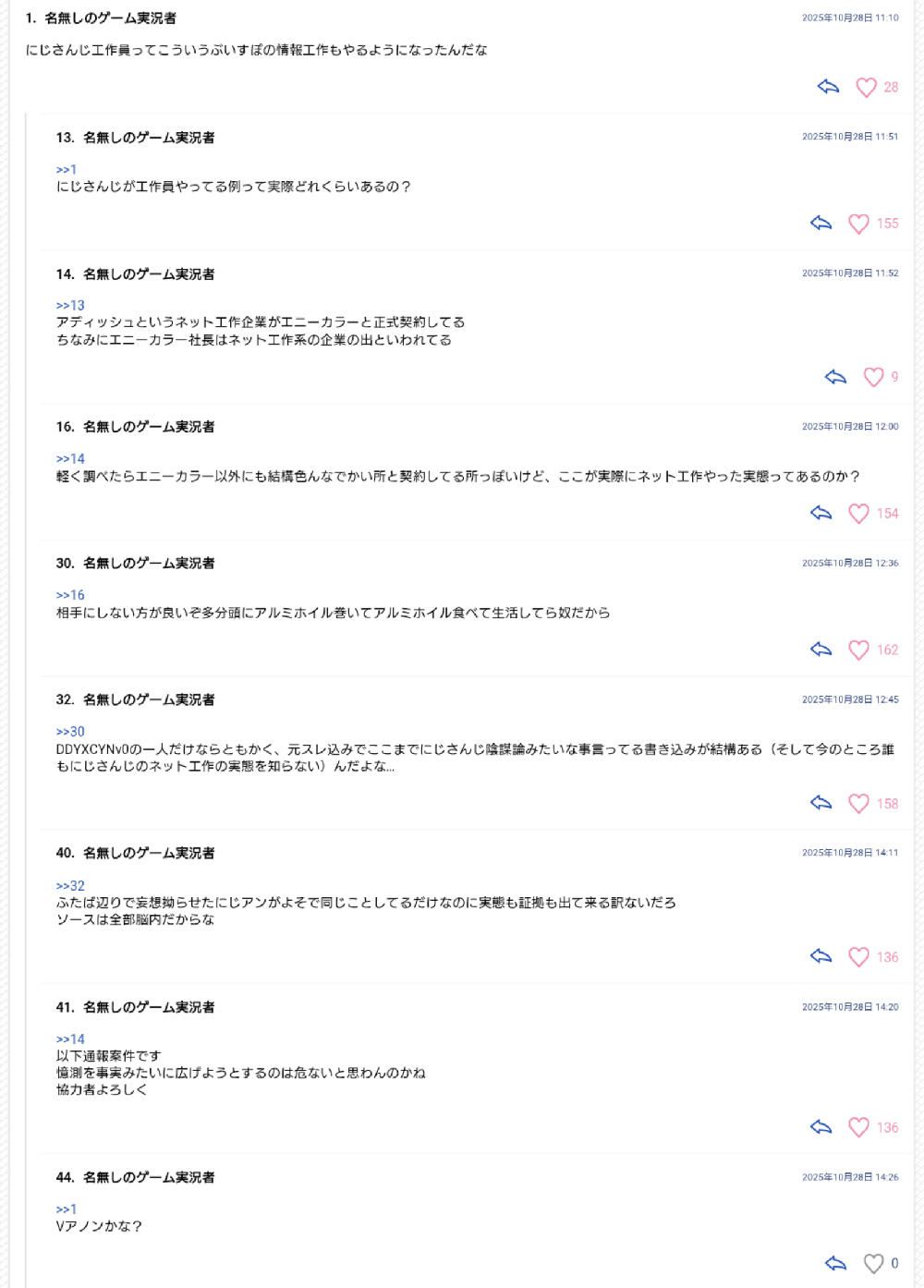Reply to comment number 30
This screenshot has width=924, height=1288.
821,650
